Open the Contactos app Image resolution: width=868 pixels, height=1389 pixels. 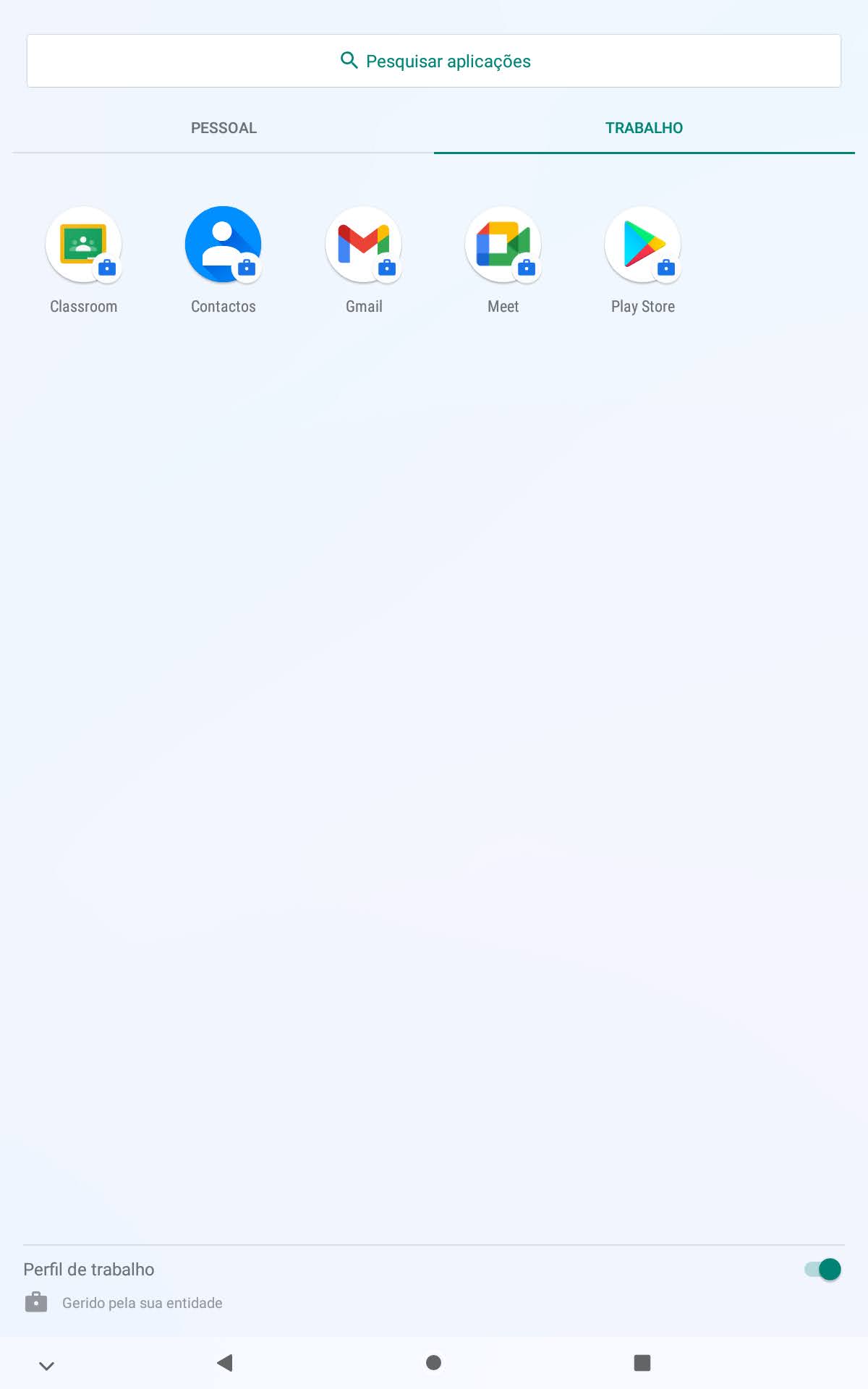click(x=224, y=246)
